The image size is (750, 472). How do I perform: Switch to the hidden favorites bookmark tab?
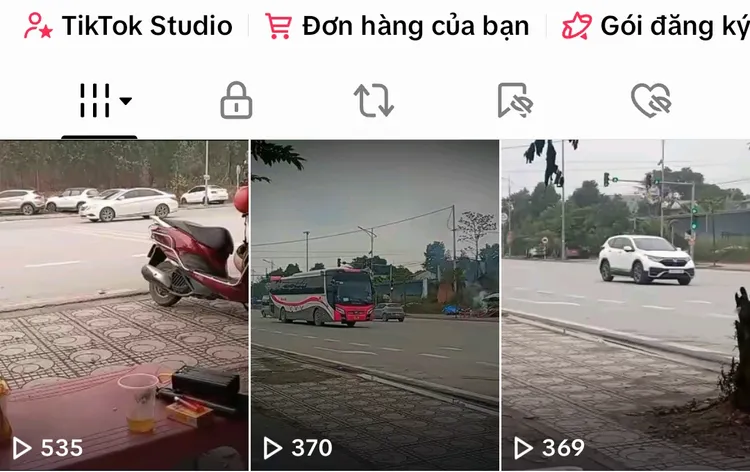pyautogui.click(x=514, y=100)
